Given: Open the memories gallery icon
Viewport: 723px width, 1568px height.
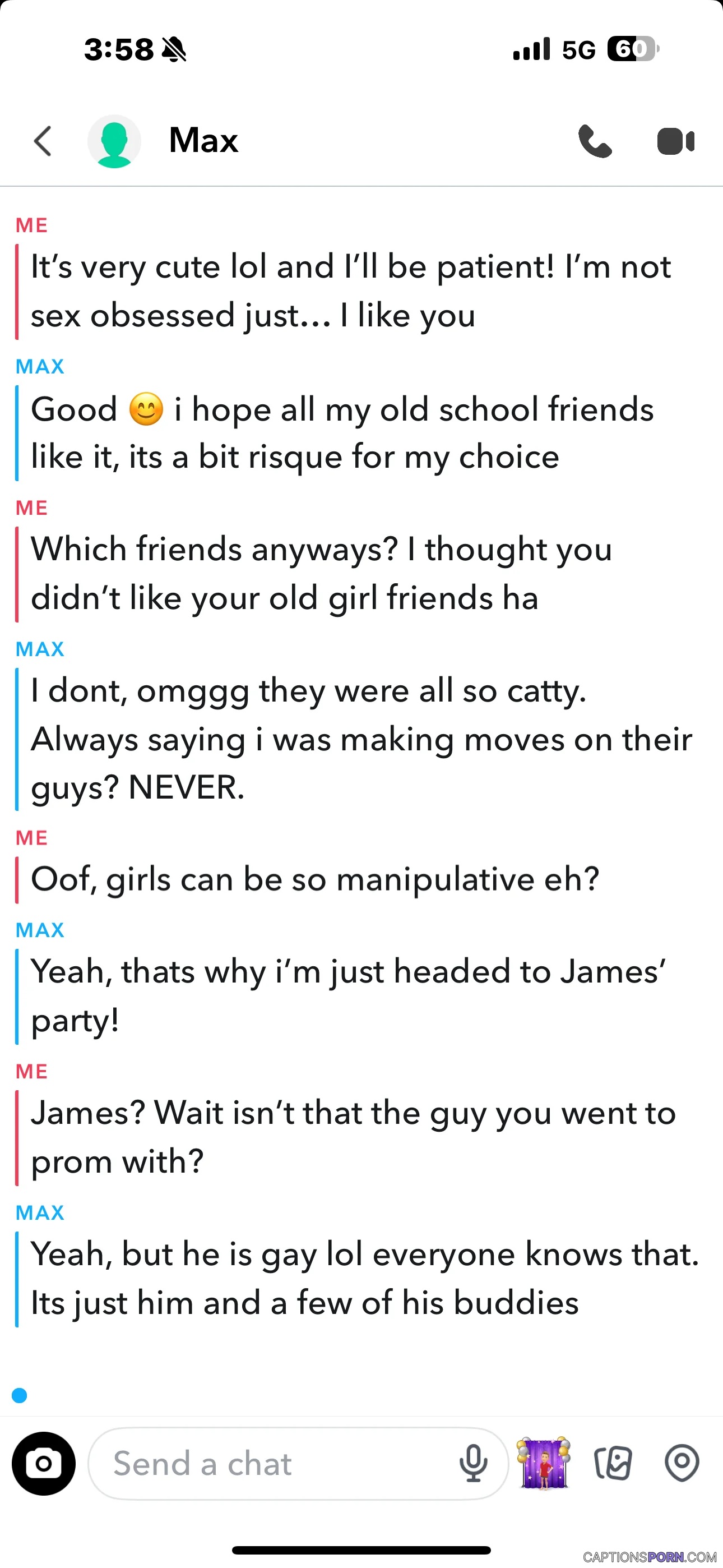Looking at the screenshot, I should pyautogui.click(x=613, y=1463).
